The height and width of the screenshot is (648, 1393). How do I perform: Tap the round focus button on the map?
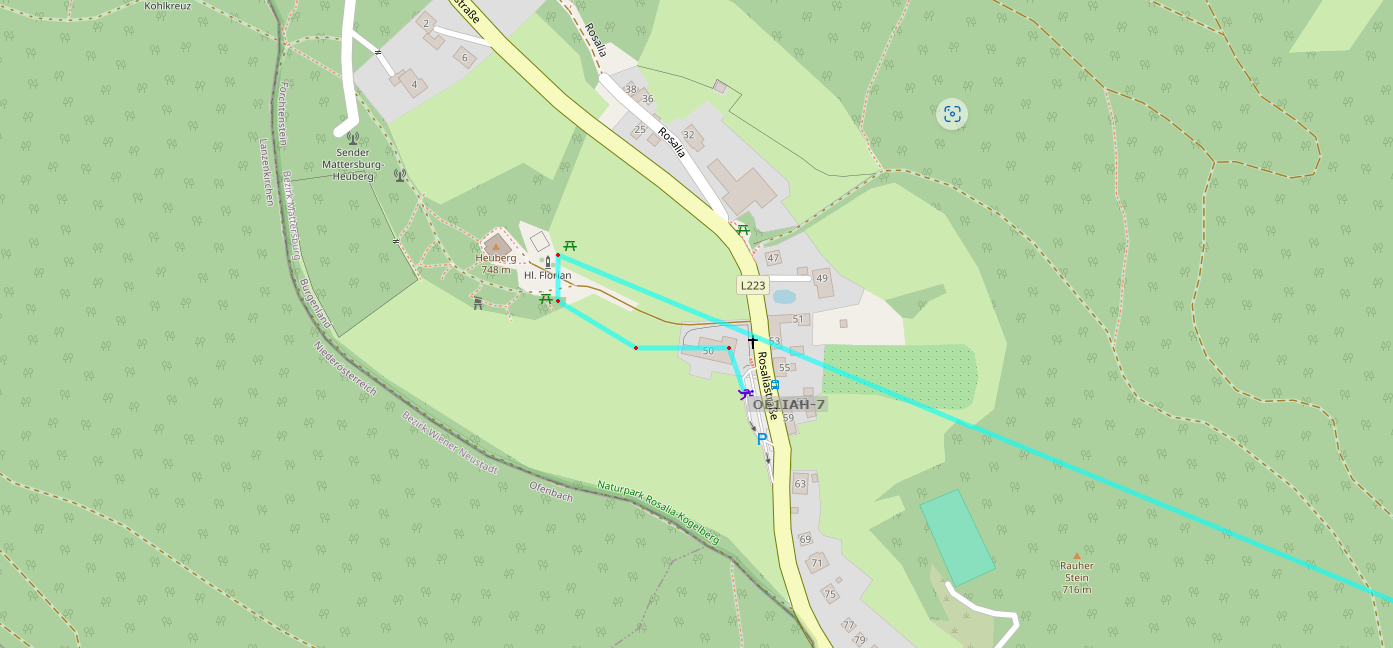point(952,114)
